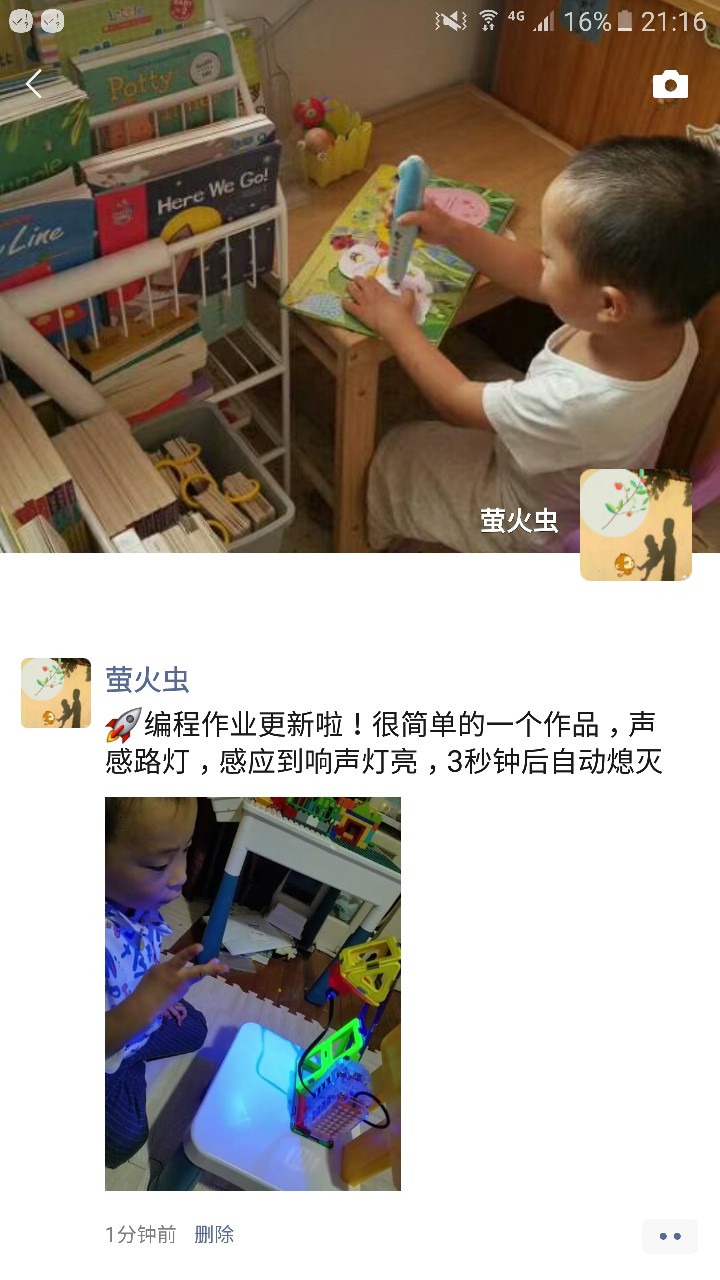
Task: Tap the profile avatar on the cover photo
Action: [635, 524]
